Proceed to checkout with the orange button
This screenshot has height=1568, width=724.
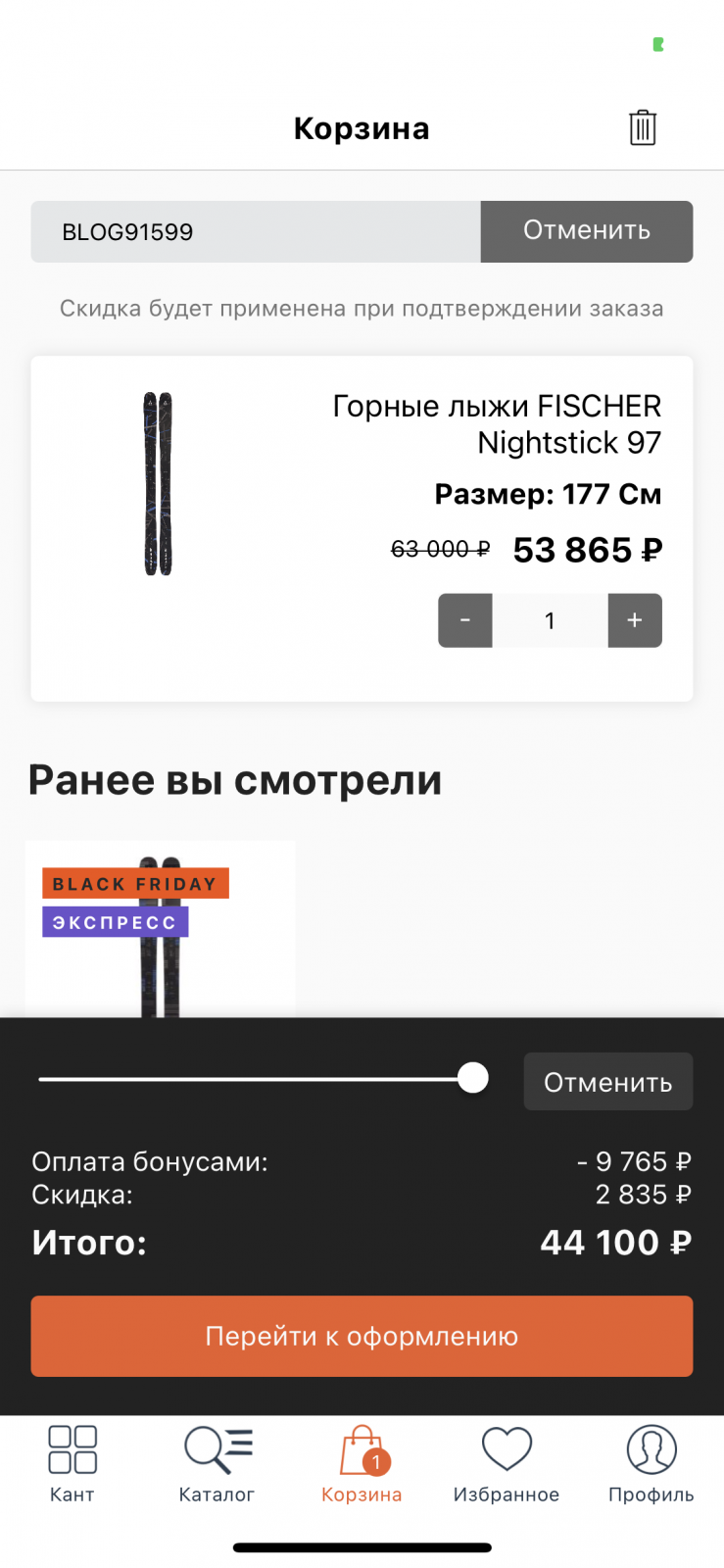pos(362,1337)
